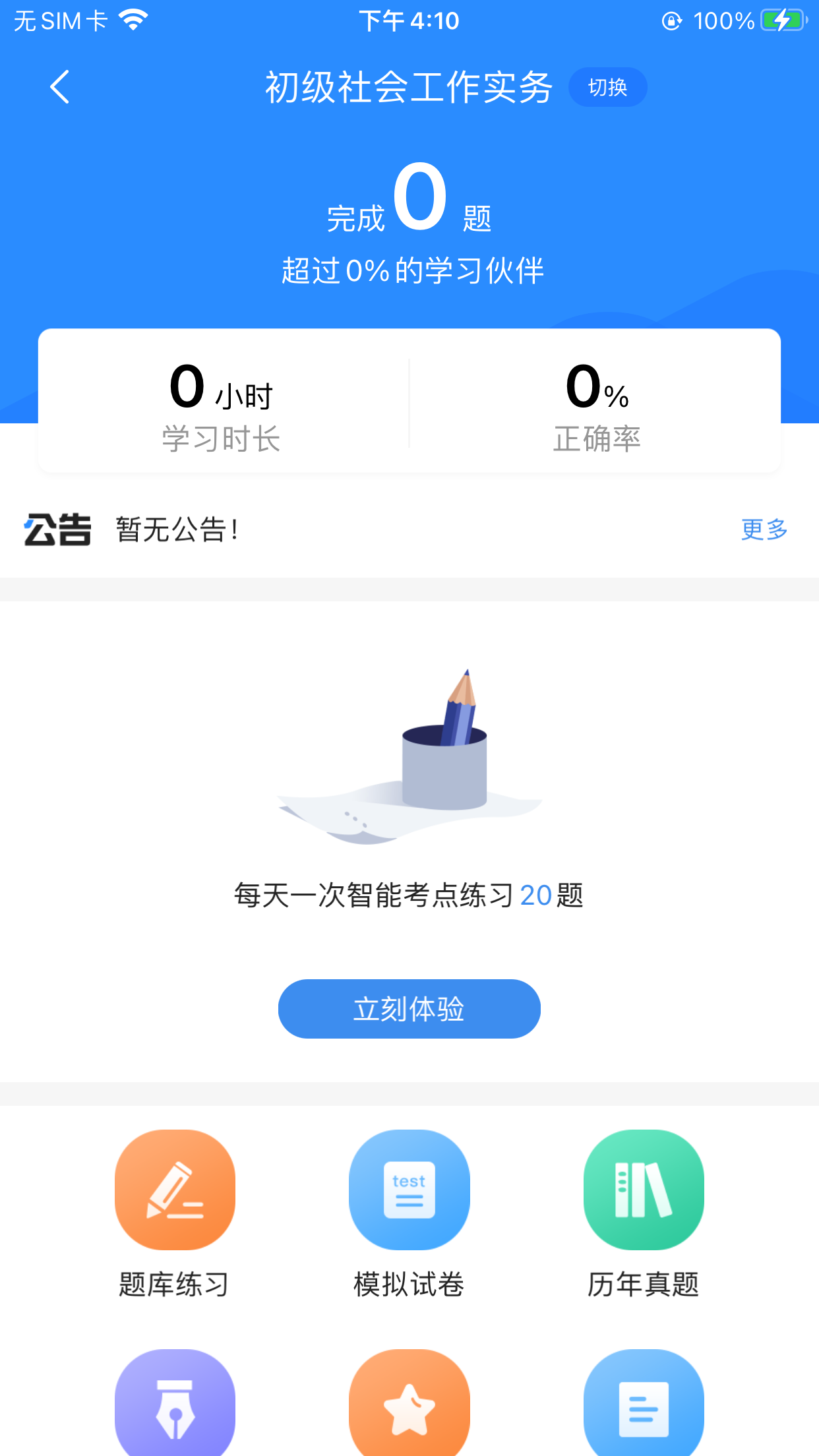Open 更多 to view all announcements
Screen dimensions: 819x1456
pyautogui.click(x=764, y=530)
